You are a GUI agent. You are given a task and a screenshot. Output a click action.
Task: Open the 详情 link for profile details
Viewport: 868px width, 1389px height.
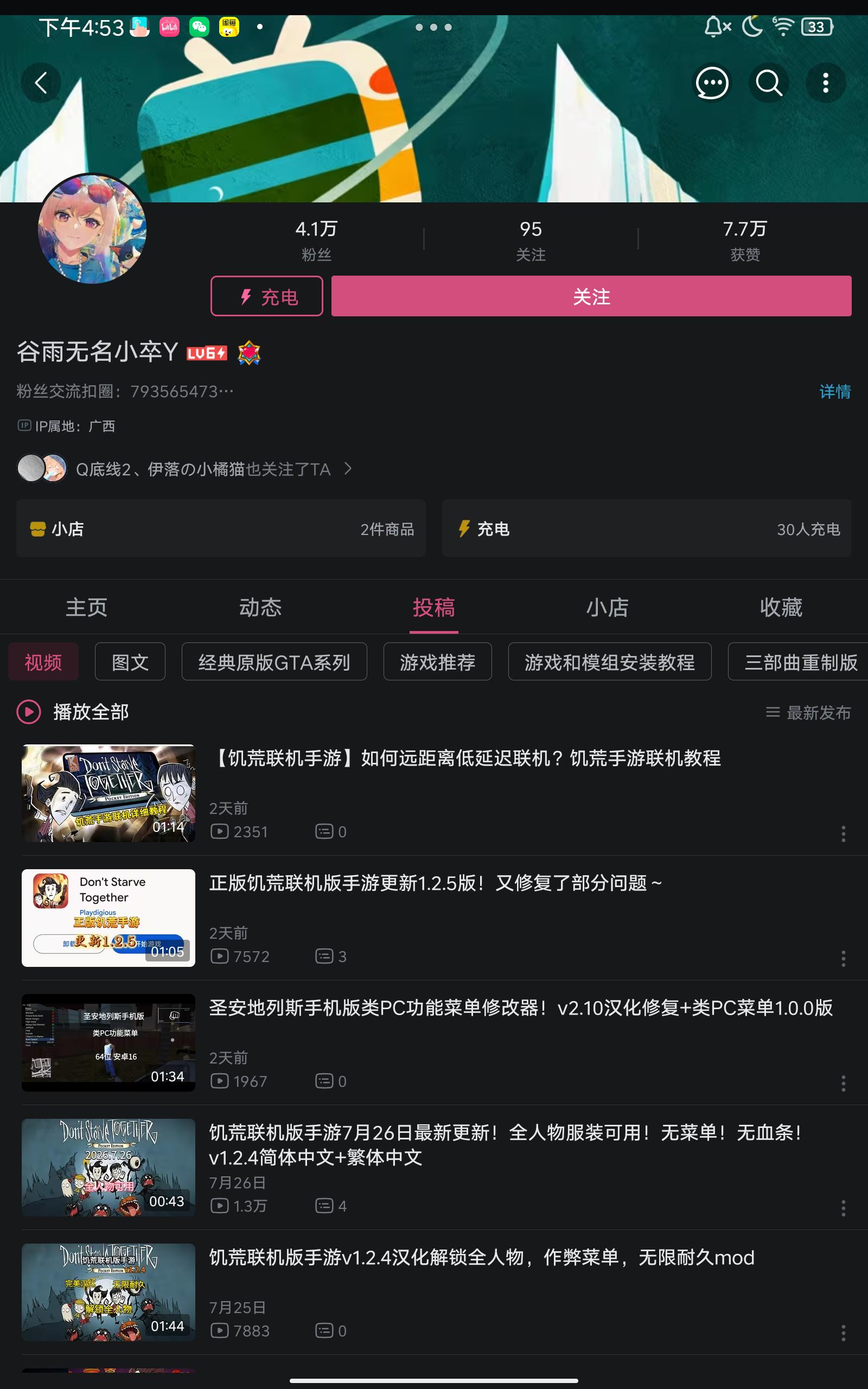coord(835,391)
